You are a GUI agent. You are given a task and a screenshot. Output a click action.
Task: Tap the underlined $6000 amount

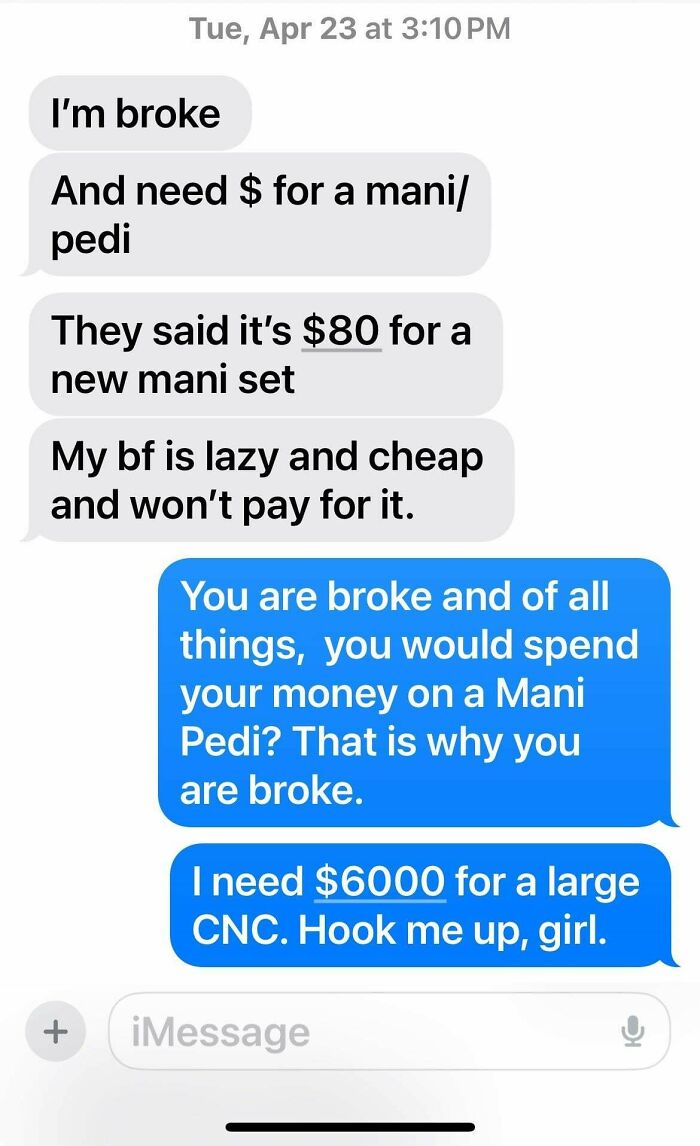[x=379, y=881]
